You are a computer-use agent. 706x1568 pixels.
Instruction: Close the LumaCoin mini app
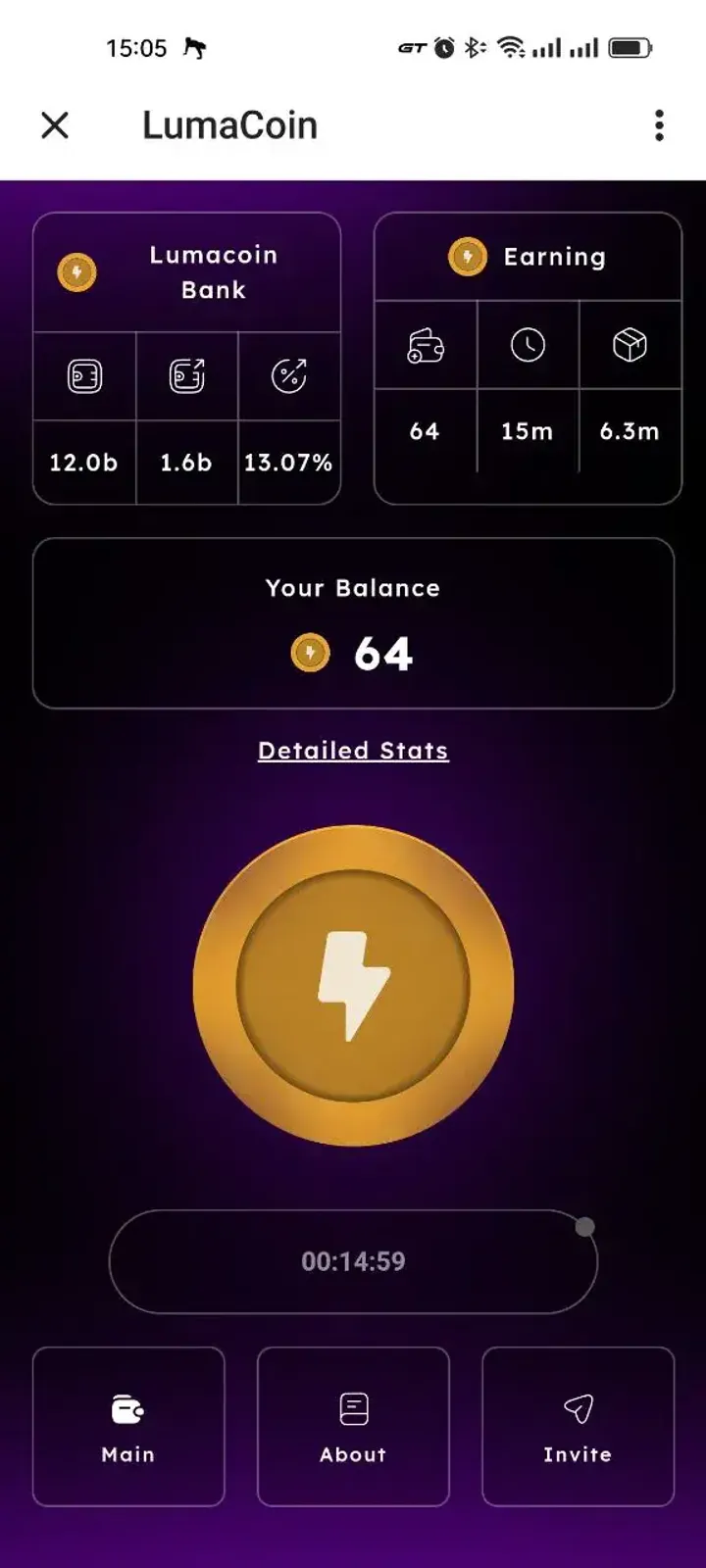pos(55,125)
